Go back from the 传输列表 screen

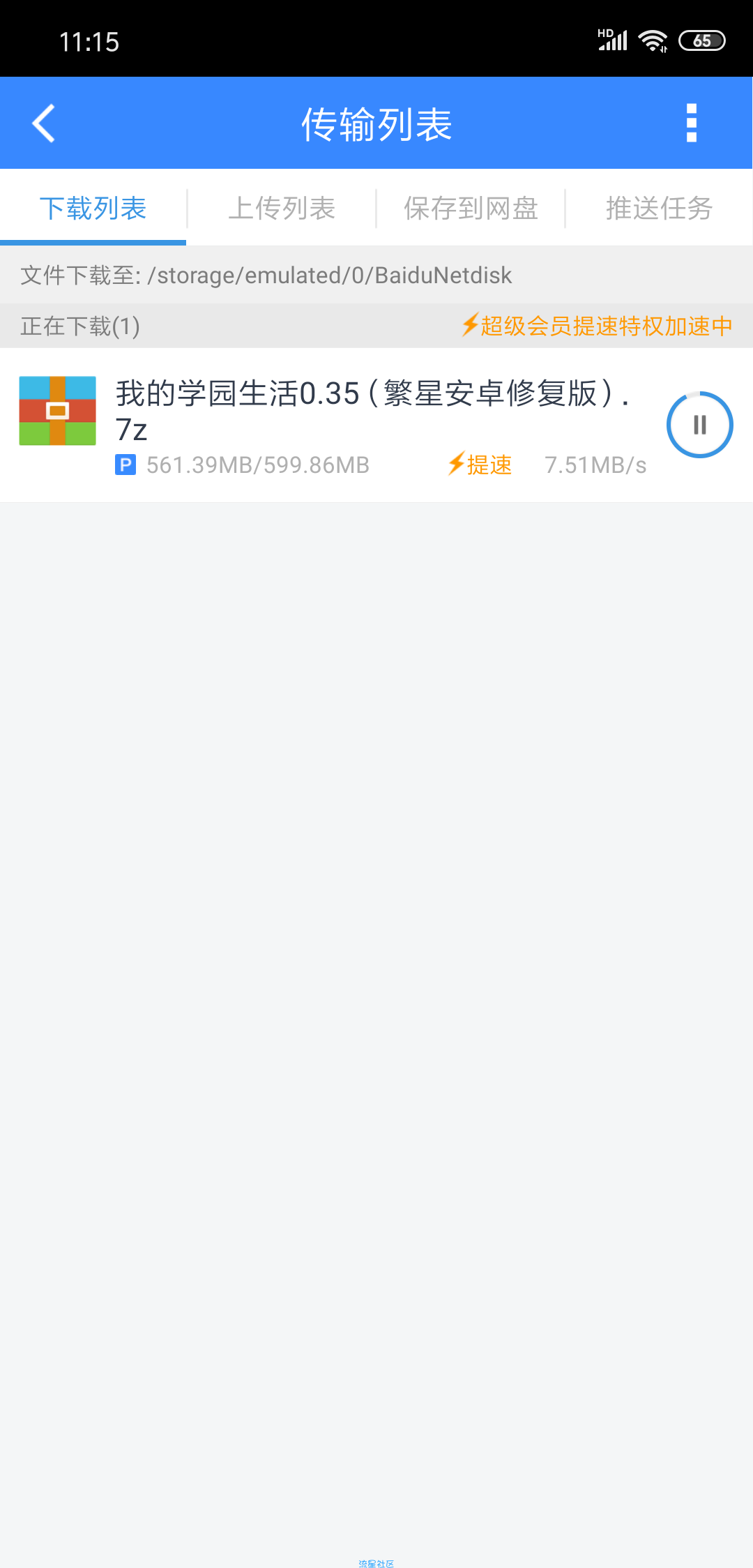click(x=44, y=123)
